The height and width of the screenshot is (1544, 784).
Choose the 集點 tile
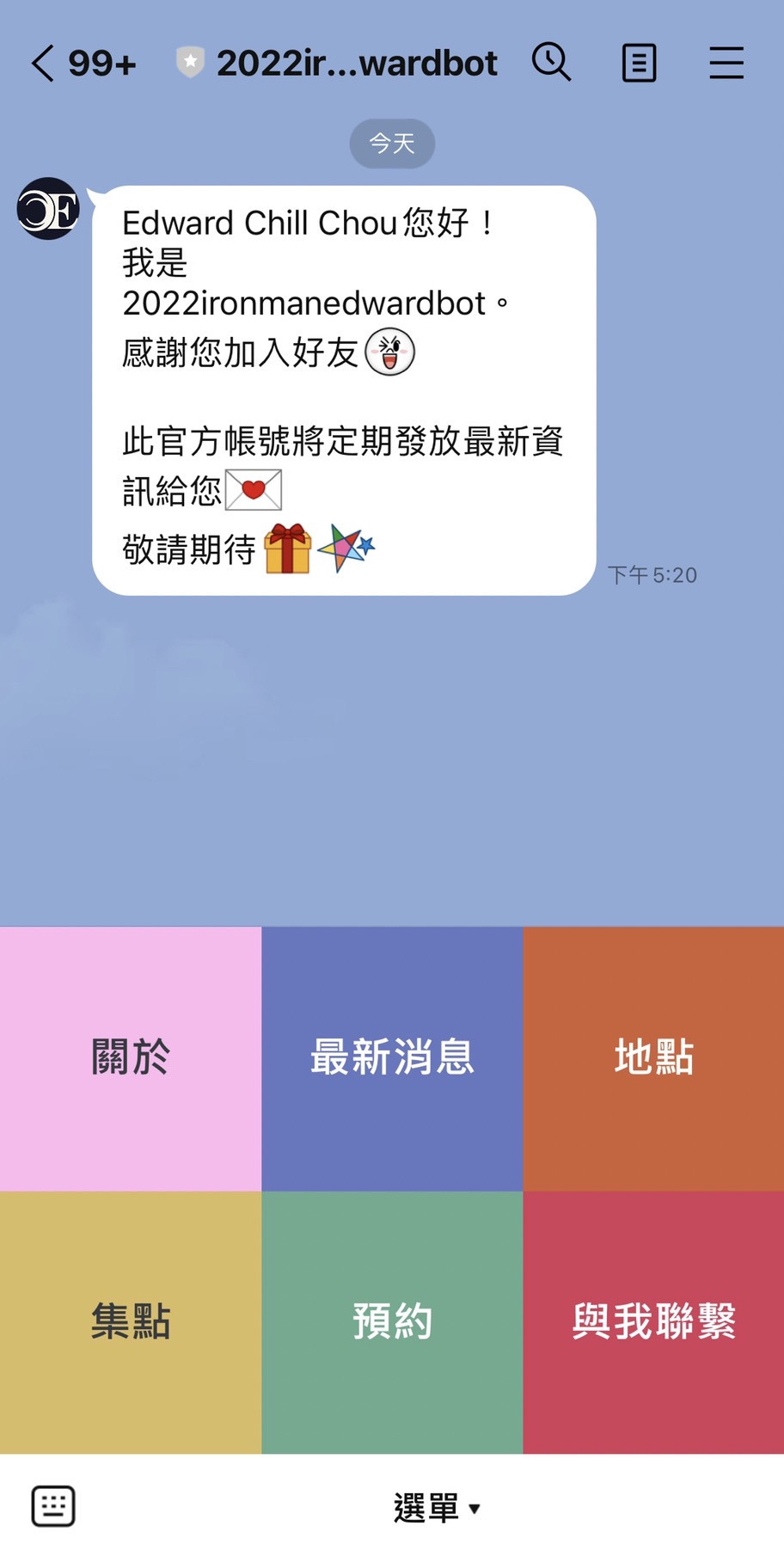coord(131,1322)
